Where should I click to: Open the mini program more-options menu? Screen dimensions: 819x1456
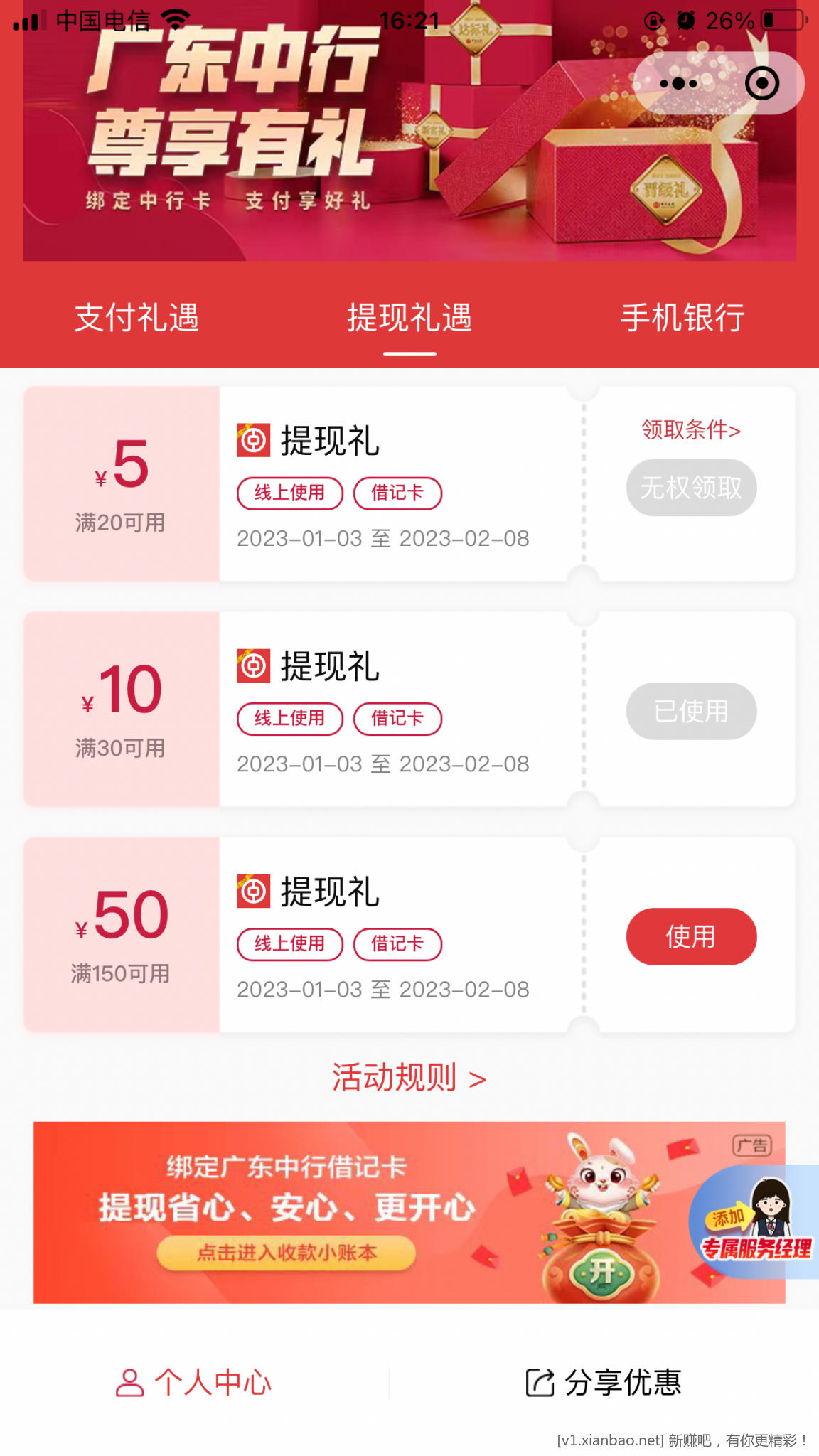678,84
